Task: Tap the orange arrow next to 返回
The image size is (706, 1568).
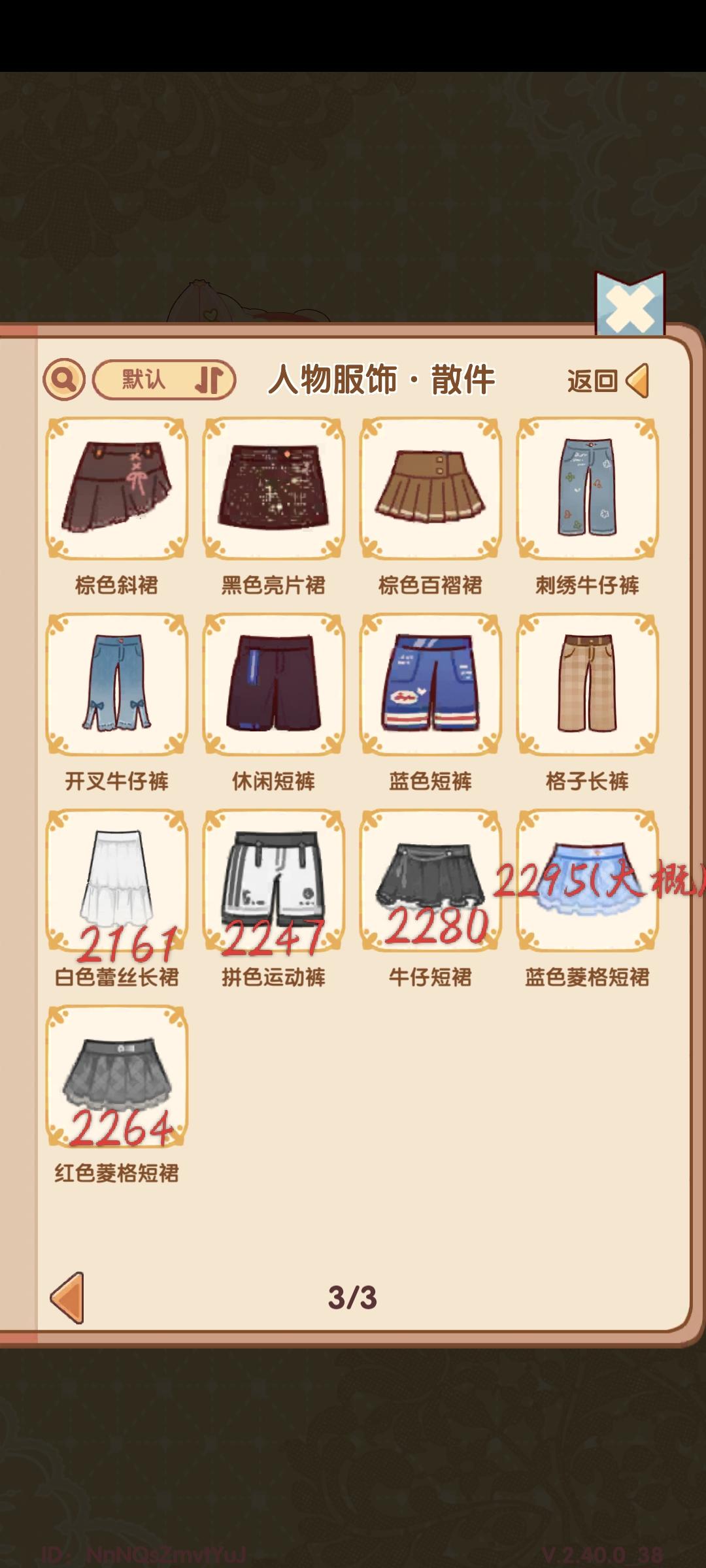Action: 637,381
